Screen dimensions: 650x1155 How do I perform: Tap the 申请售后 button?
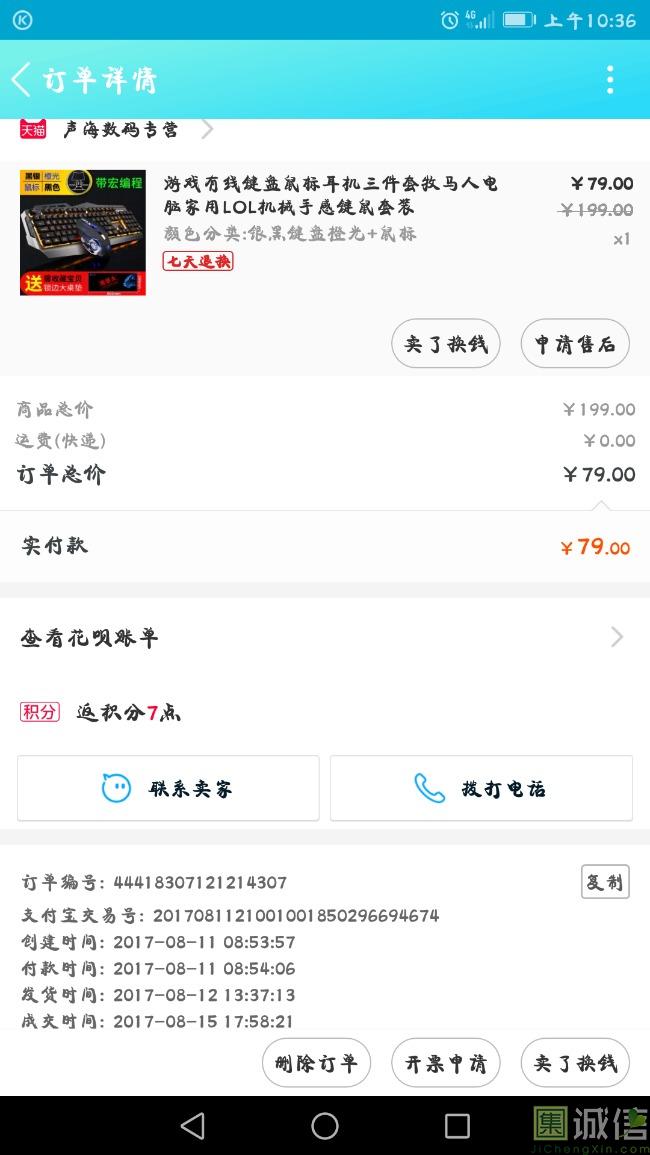click(575, 344)
